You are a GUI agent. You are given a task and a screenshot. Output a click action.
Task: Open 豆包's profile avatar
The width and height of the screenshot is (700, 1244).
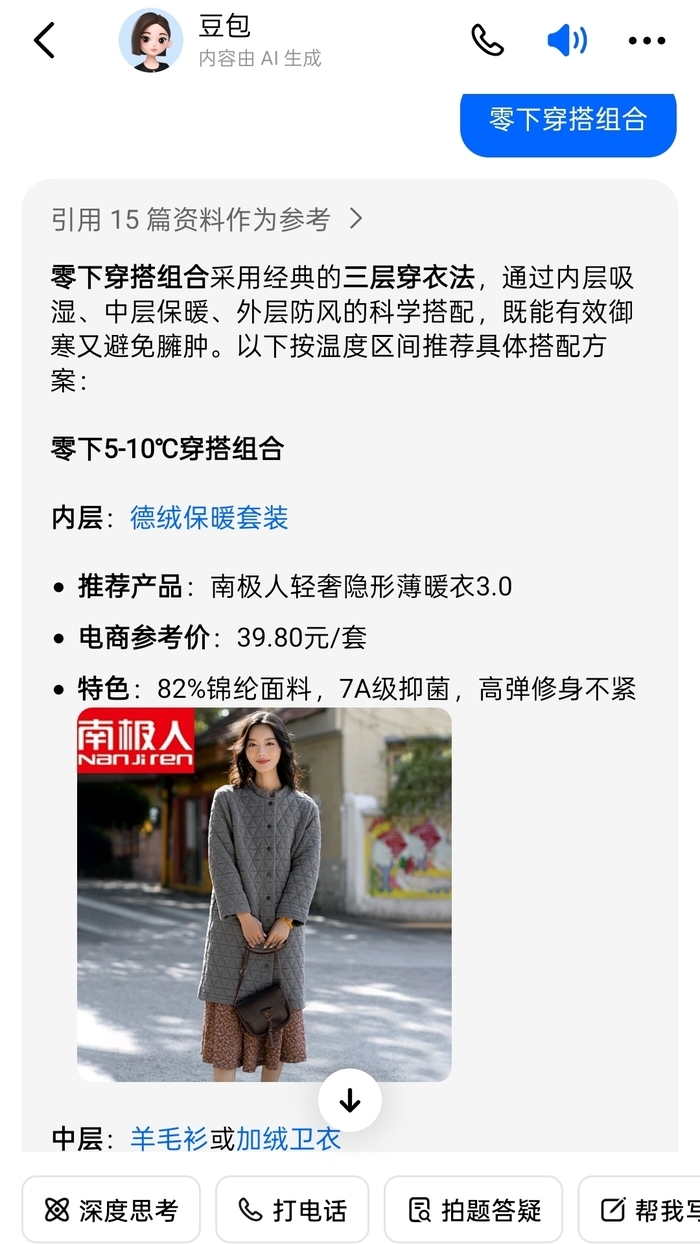[151, 41]
